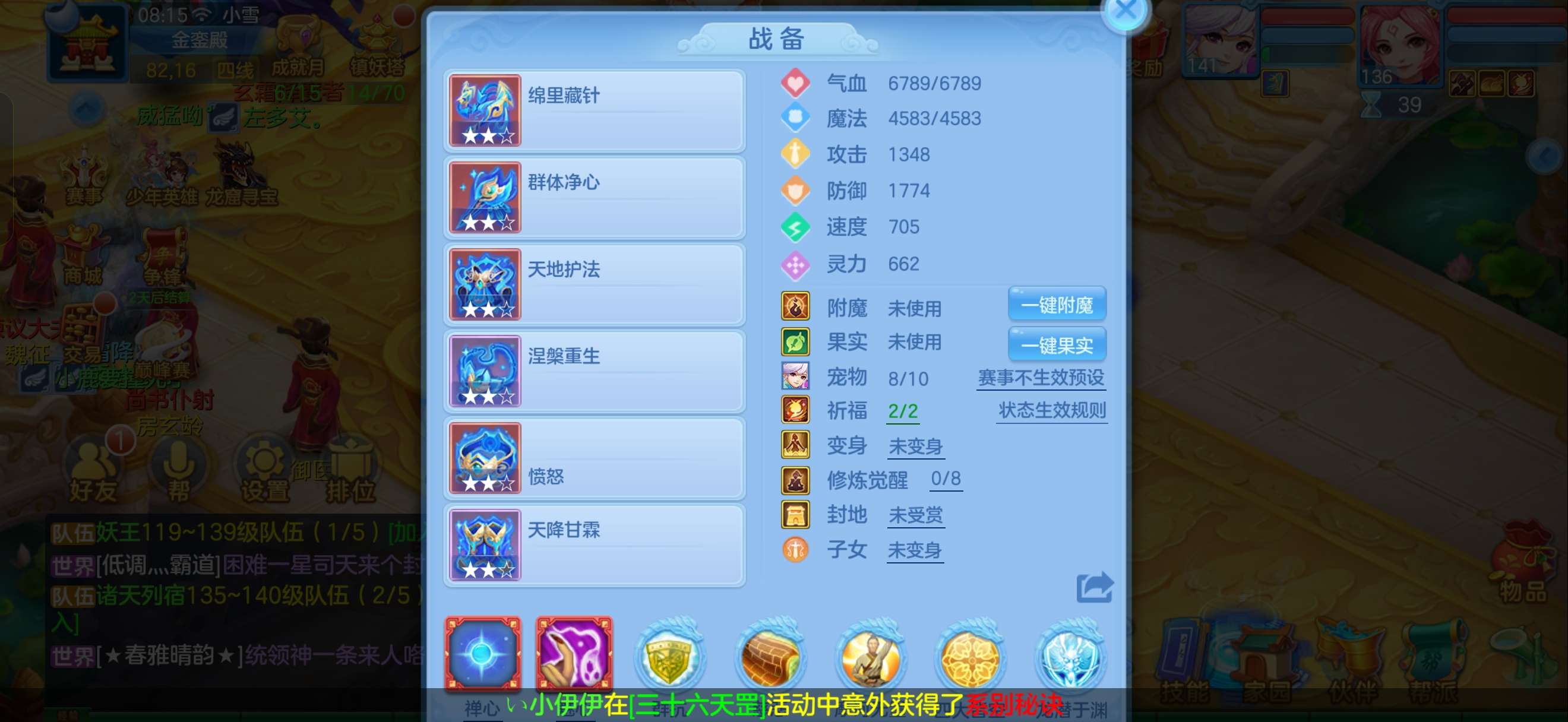Open the 群体净心 skill row
The image size is (1568, 722).
point(595,198)
